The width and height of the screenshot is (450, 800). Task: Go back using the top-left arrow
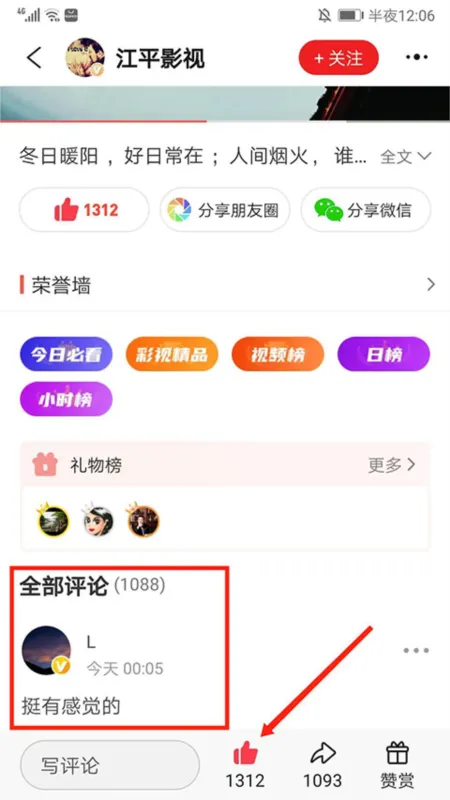[x=34, y=58]
